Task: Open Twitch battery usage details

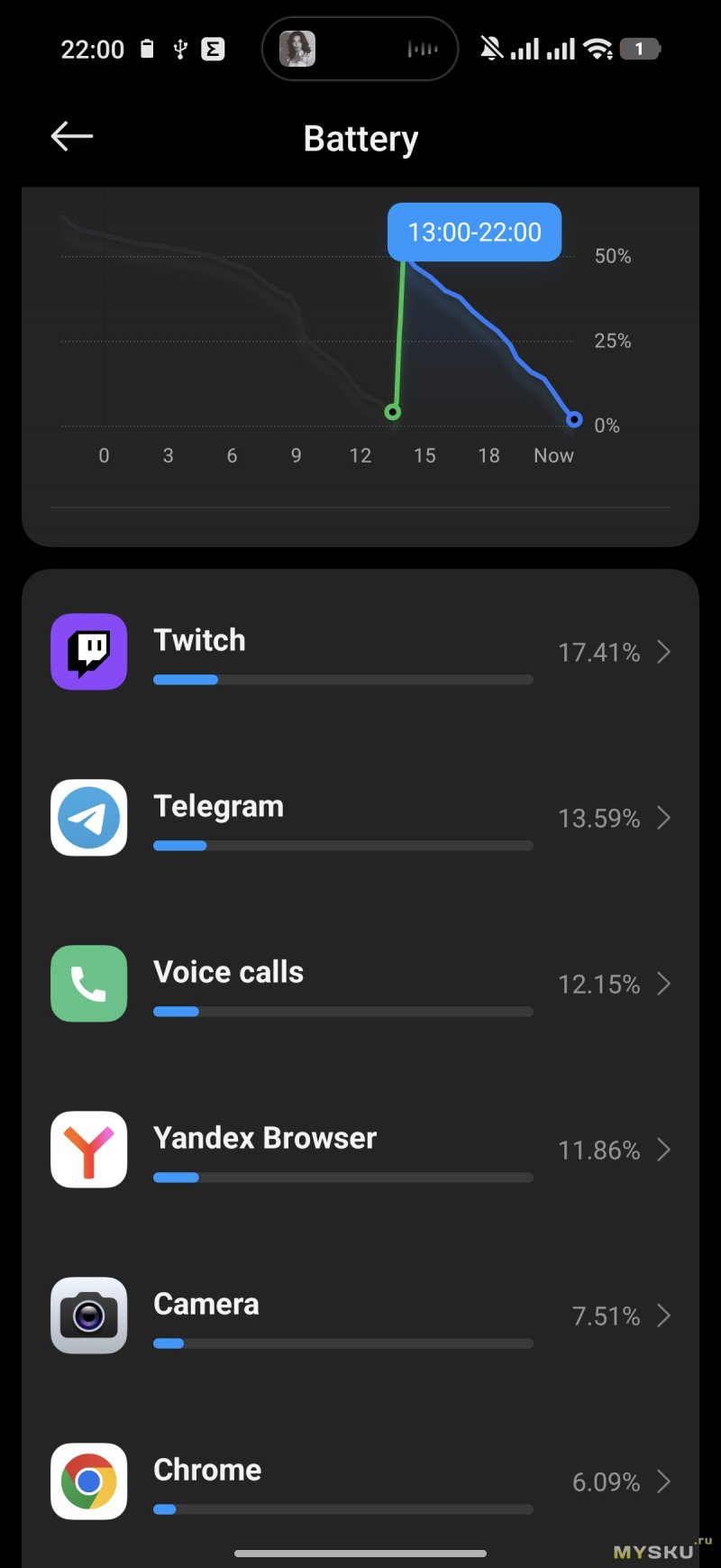Action: pos(360,652)
